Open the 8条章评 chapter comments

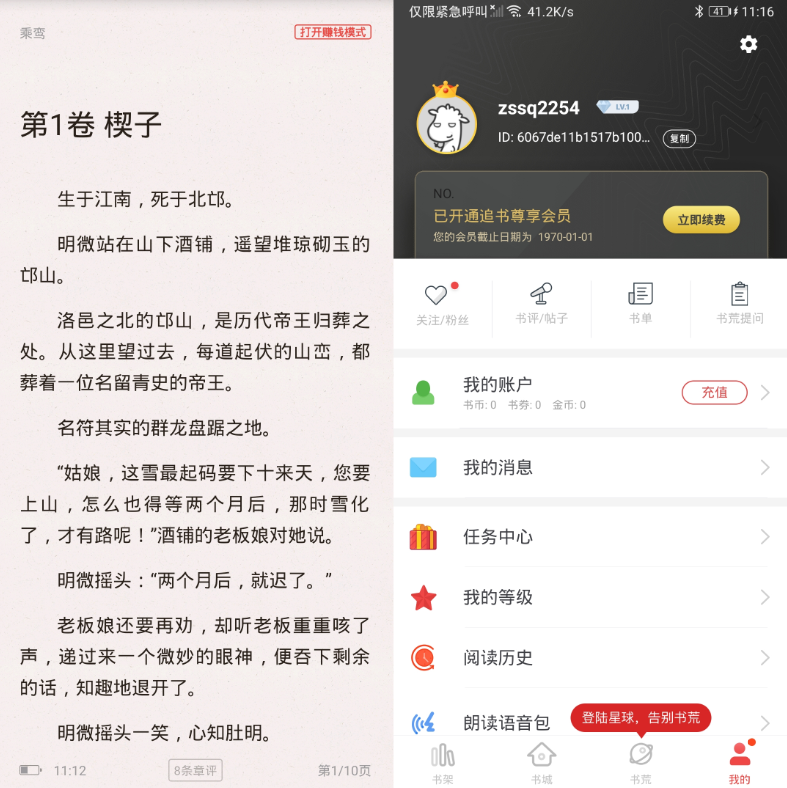click(195, 770)
